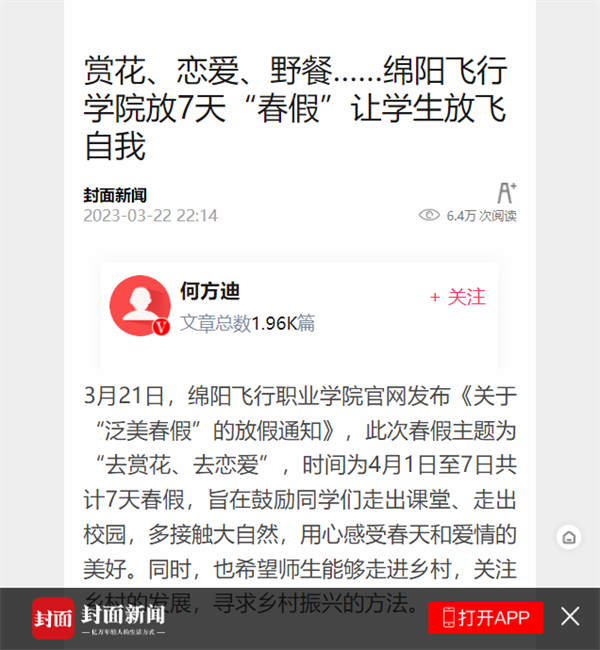Viewport: 600px width, 650px height.
Task: Open 何方迪's author profile
Action: pos(140,305)
